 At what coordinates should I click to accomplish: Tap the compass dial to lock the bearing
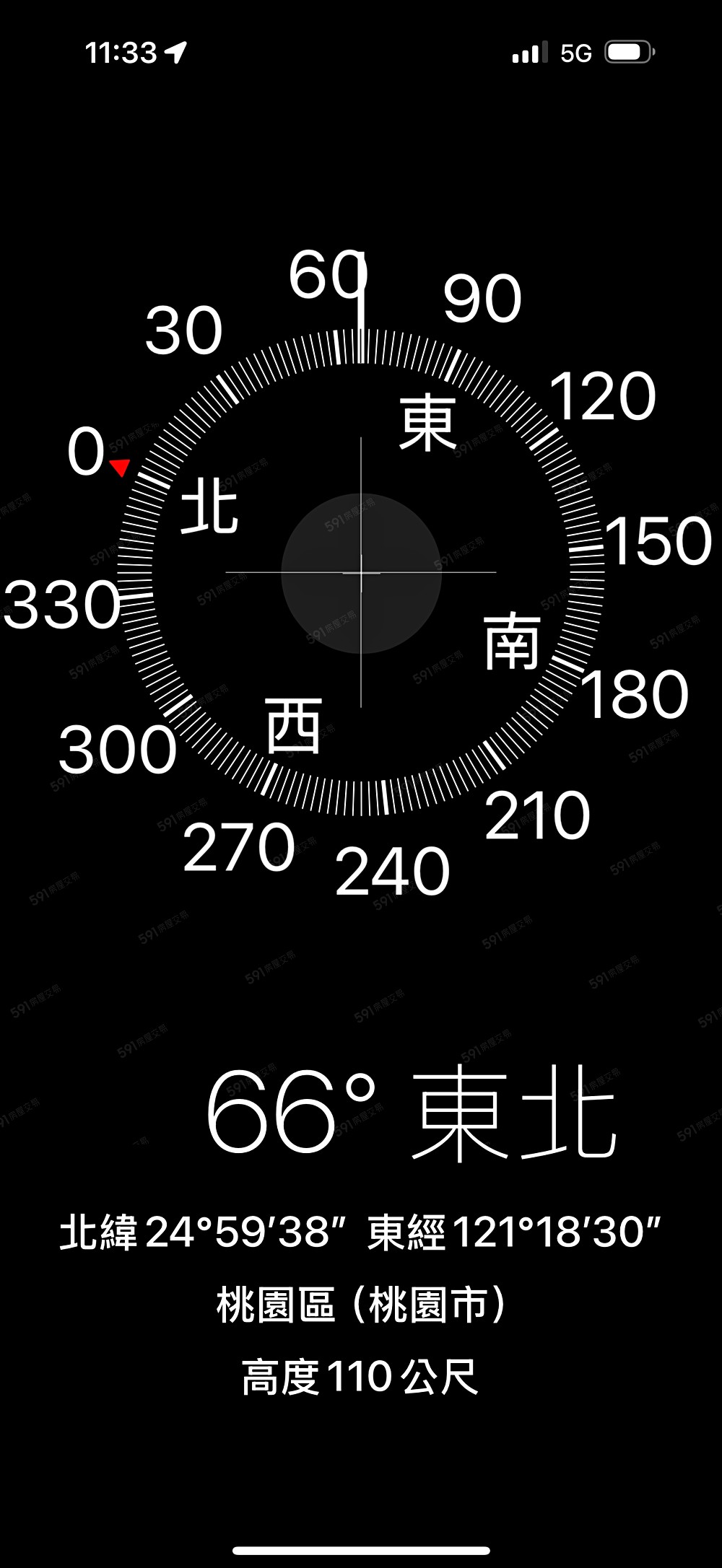pyautogui.click(x=360, y=573)
